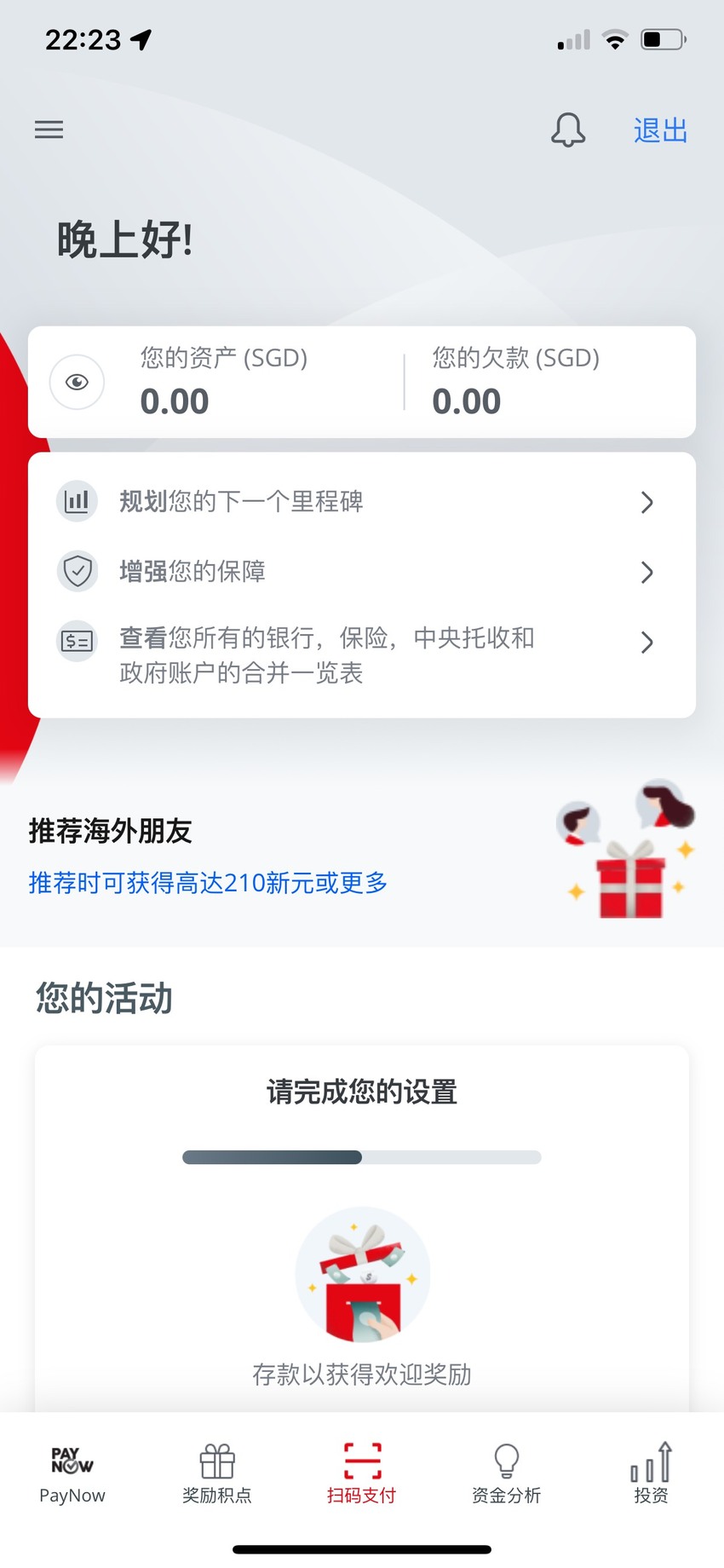Open the hamburger drawer menu

[x=49, y=130]
